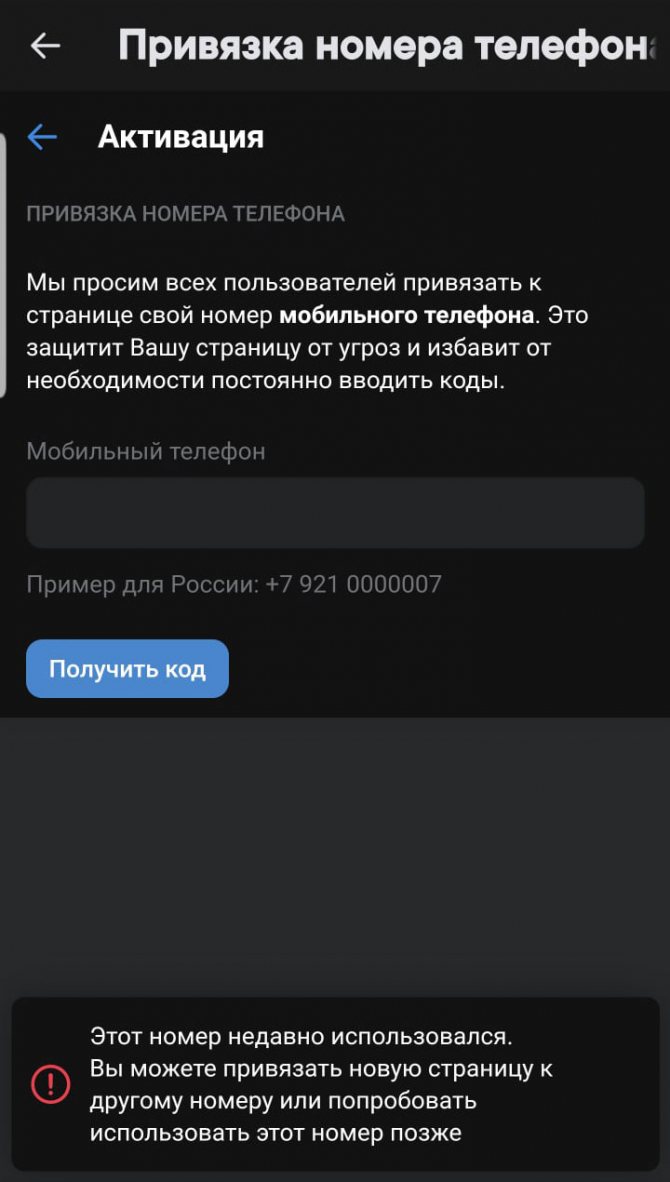Focus the Мобильный телефон input field
This screenshot has width=670, height=1182.
[x=334, y=513]
